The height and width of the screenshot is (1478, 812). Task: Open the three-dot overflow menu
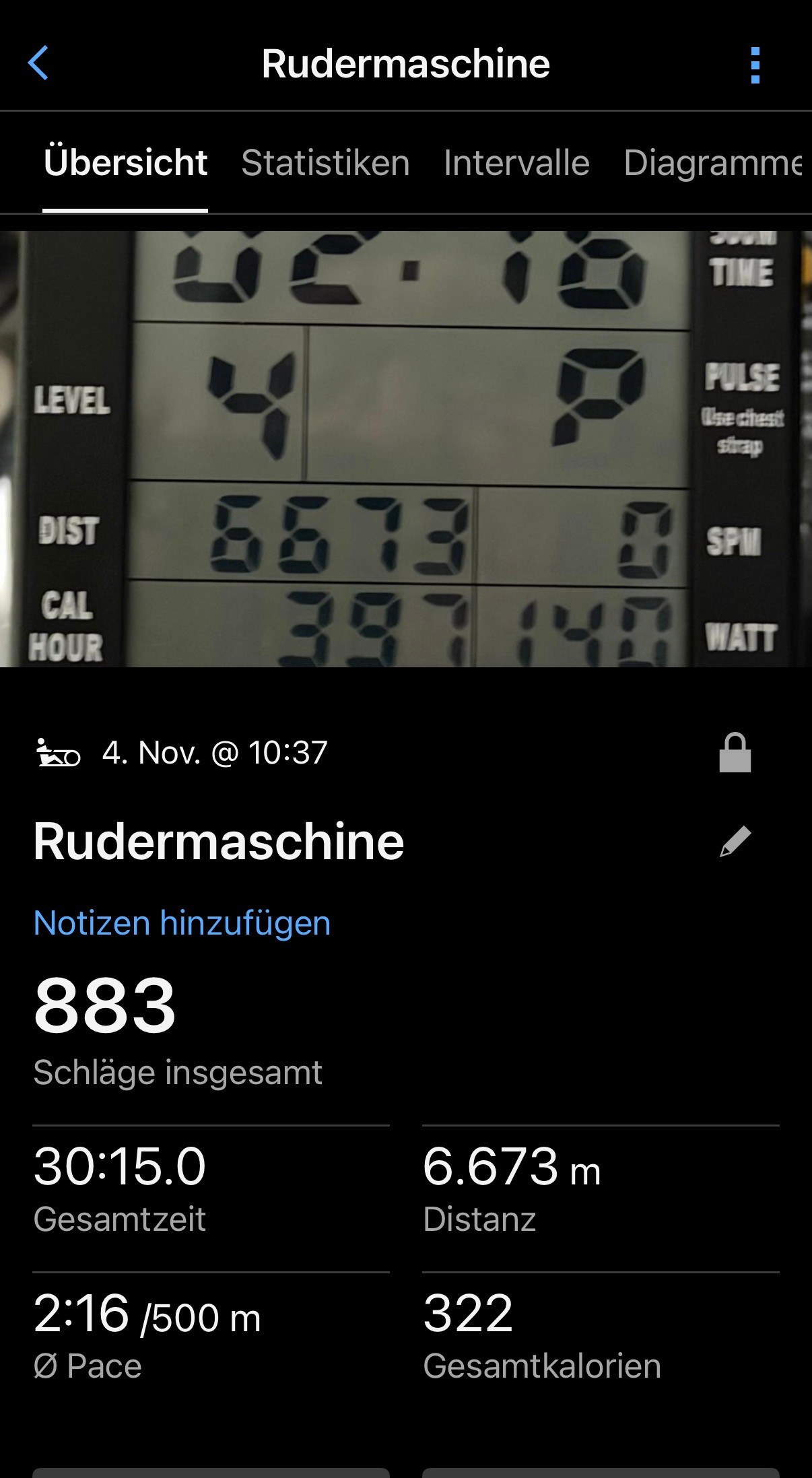(755, 65)
